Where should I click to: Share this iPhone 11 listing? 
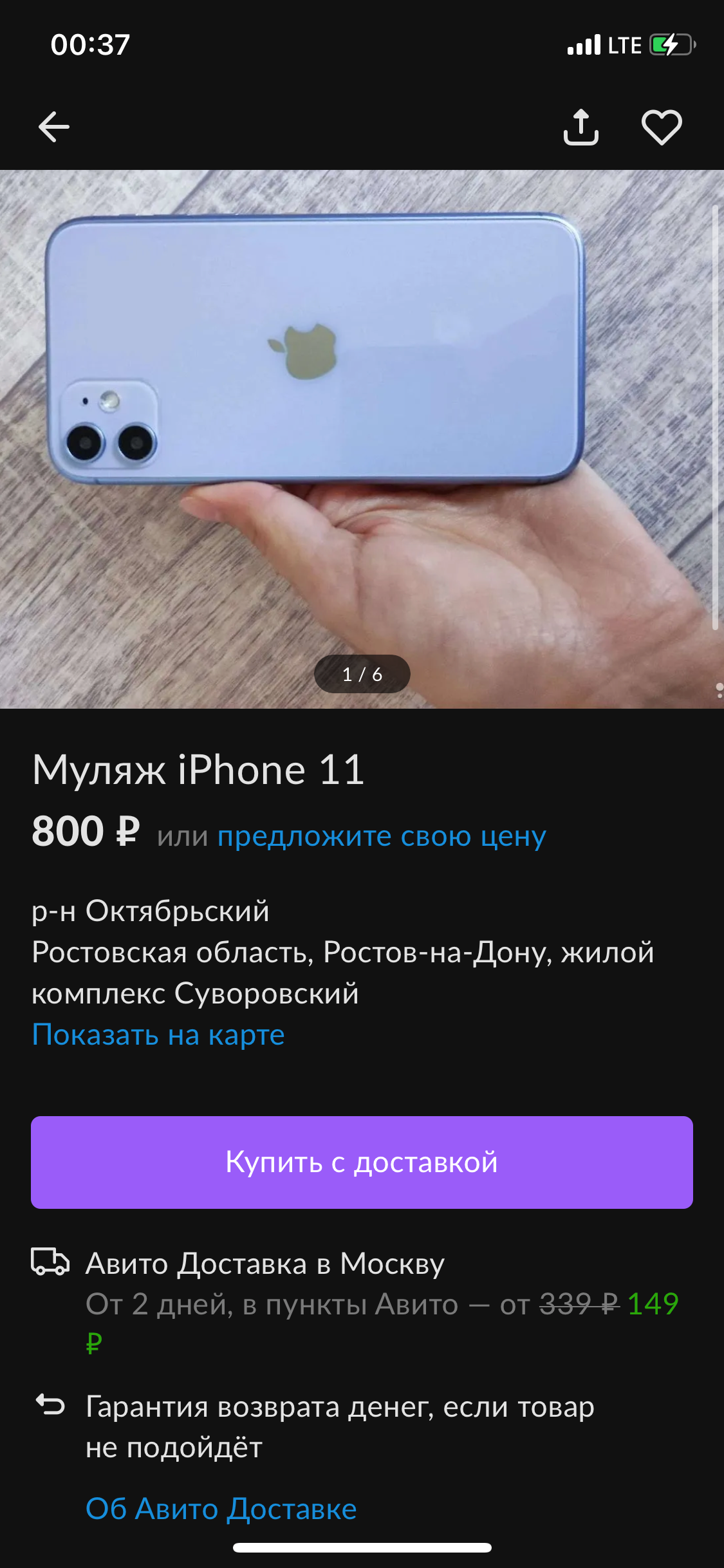(580, 127)
